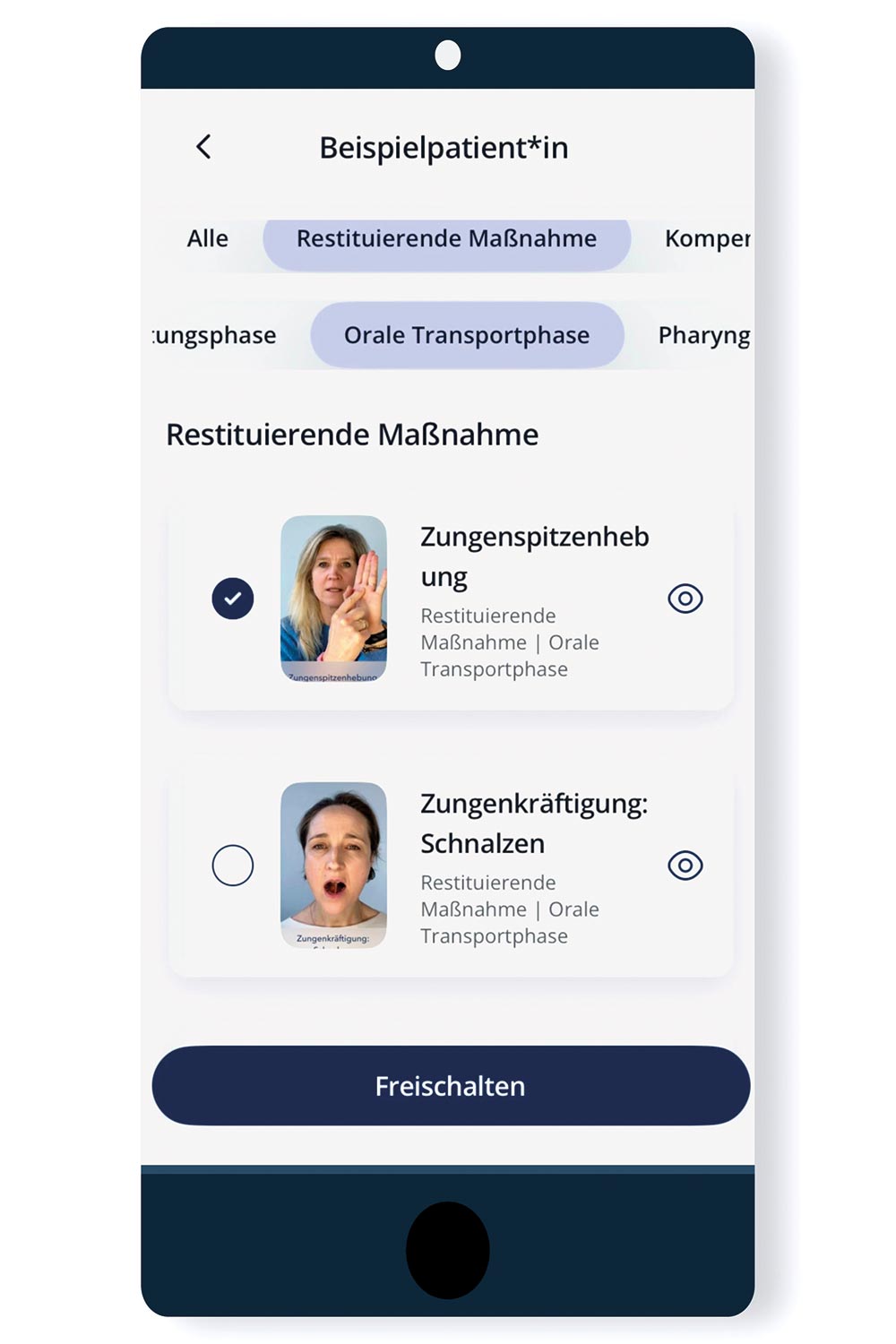Open the Zungenspitzenhebung video thumbnail
The height and width of the screenshot is (1344, 896).
point(334,599)
